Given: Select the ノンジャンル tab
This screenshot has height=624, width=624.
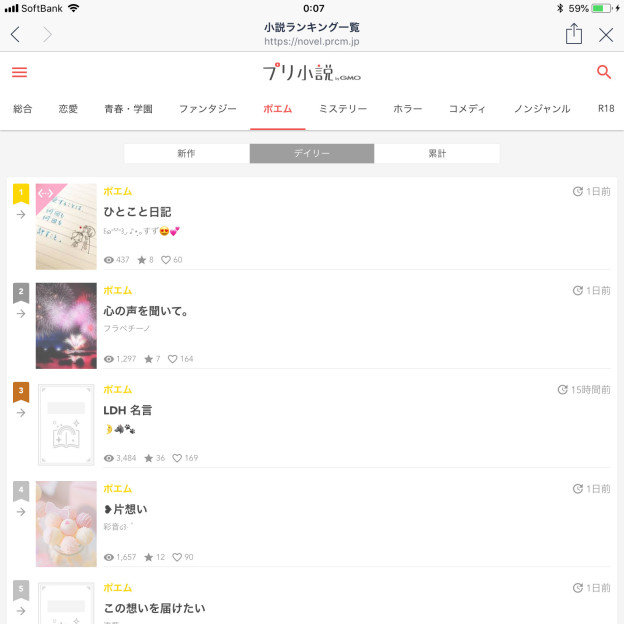Looking at the screenshot, I should (542, 109).
